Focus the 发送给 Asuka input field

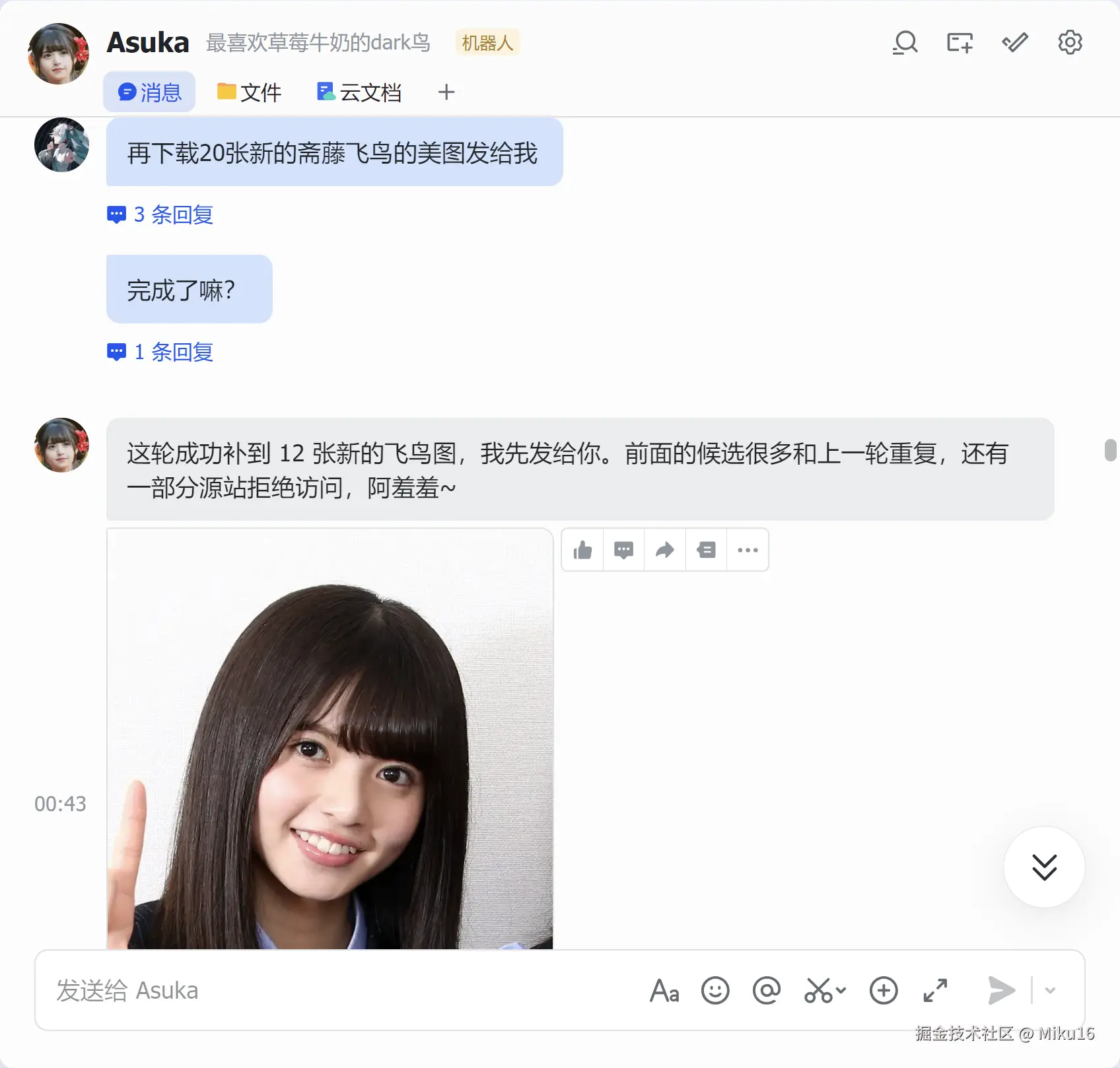330,990
